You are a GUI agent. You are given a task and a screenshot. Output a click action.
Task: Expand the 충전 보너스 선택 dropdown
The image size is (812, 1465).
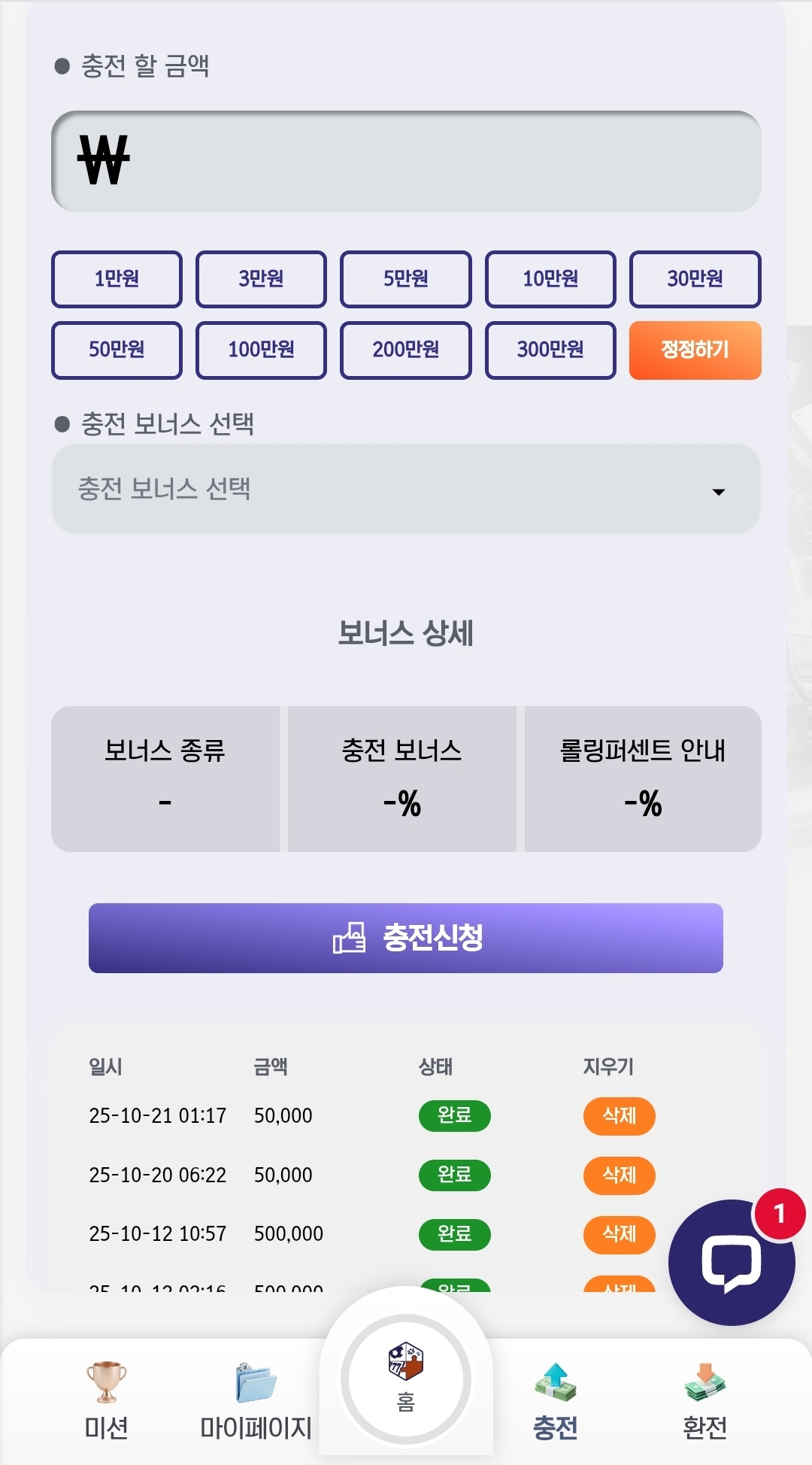pyautogui.click(x=406, y=490)
